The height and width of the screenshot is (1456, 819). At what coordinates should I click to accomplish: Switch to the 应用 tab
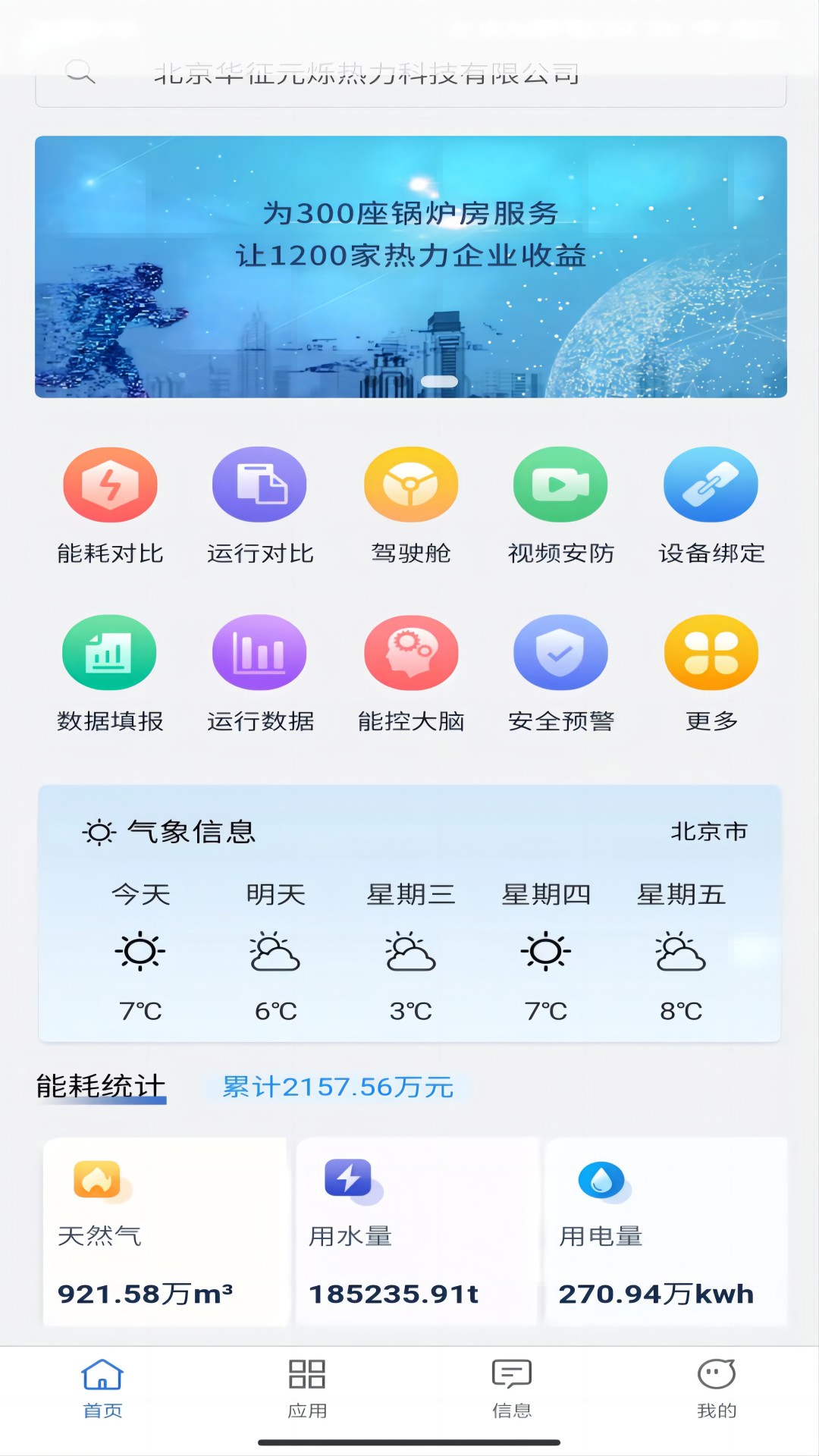click(307, 1388)
